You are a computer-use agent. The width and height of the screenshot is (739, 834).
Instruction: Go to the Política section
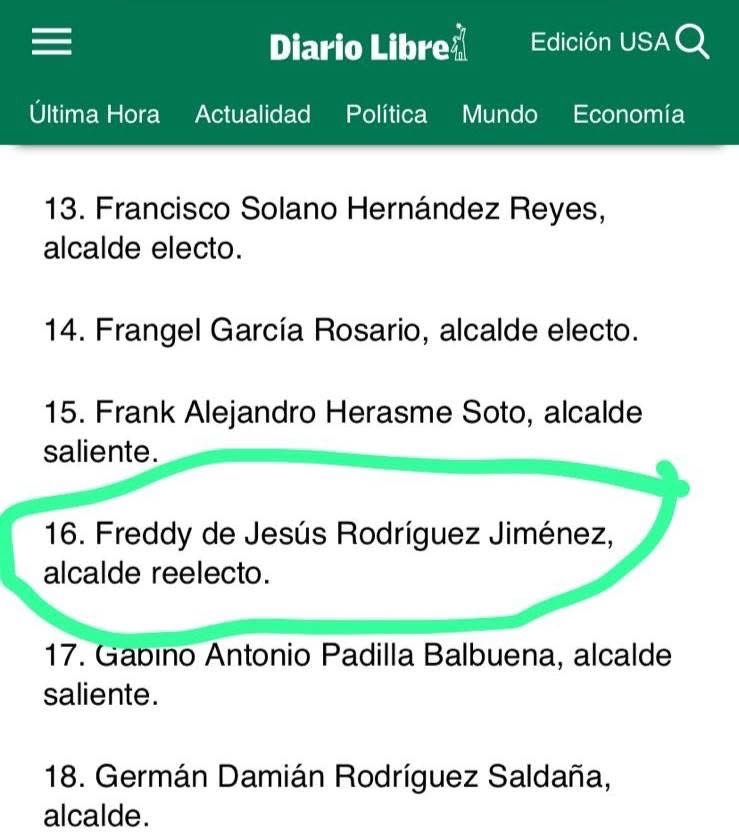click(386, 114)
